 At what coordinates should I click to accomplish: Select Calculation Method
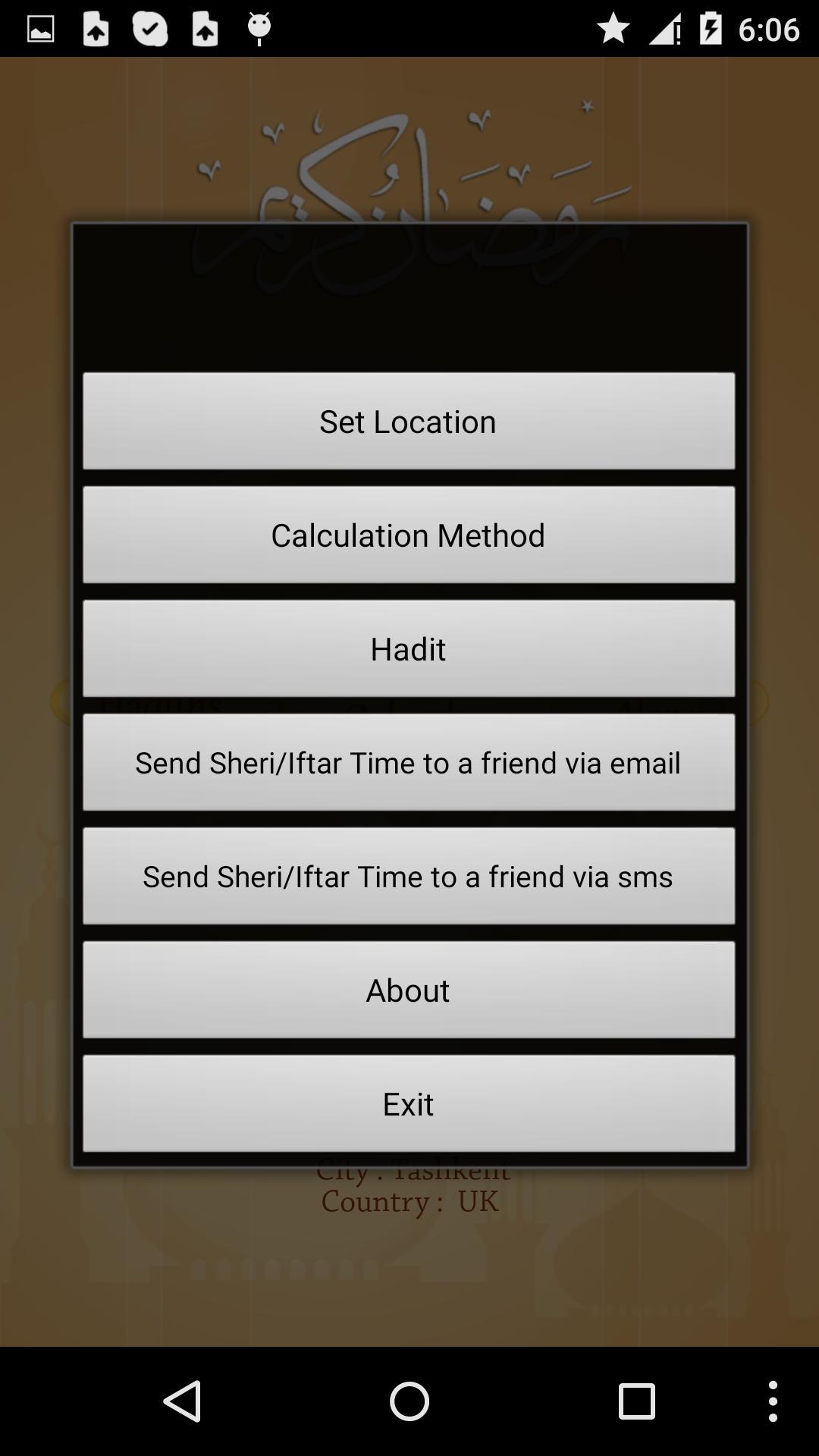click(x=408, y=535)
